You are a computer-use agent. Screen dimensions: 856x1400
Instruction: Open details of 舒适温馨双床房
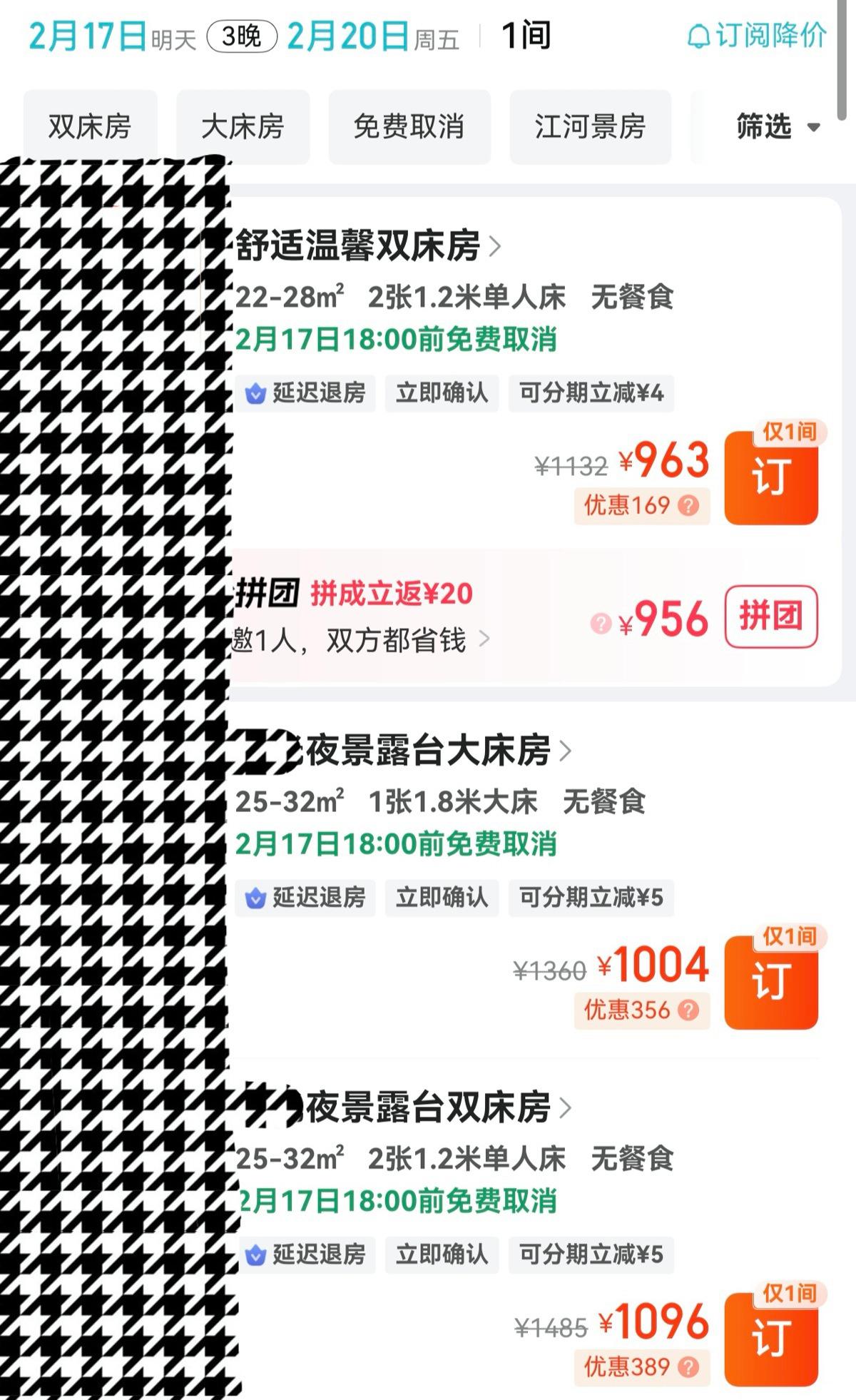tap(368, 246)
